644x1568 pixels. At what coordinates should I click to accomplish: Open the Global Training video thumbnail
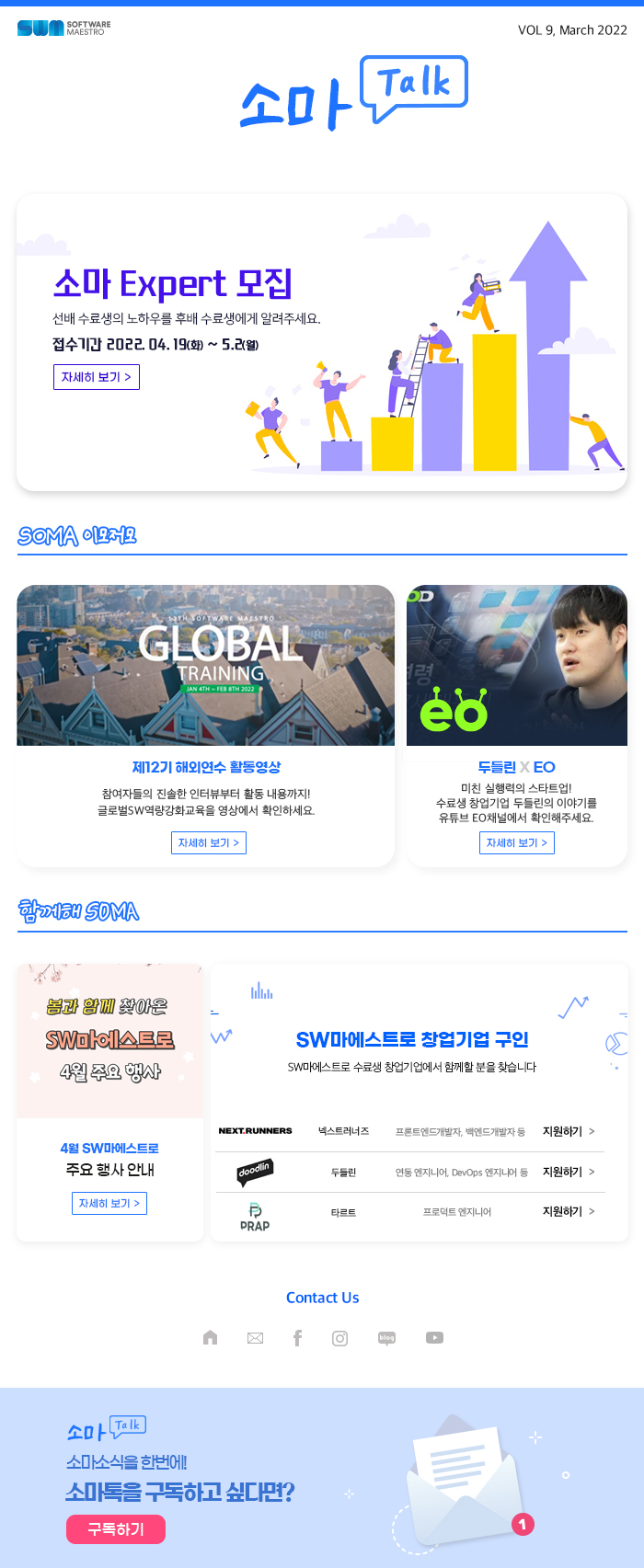tap(205, 665)
